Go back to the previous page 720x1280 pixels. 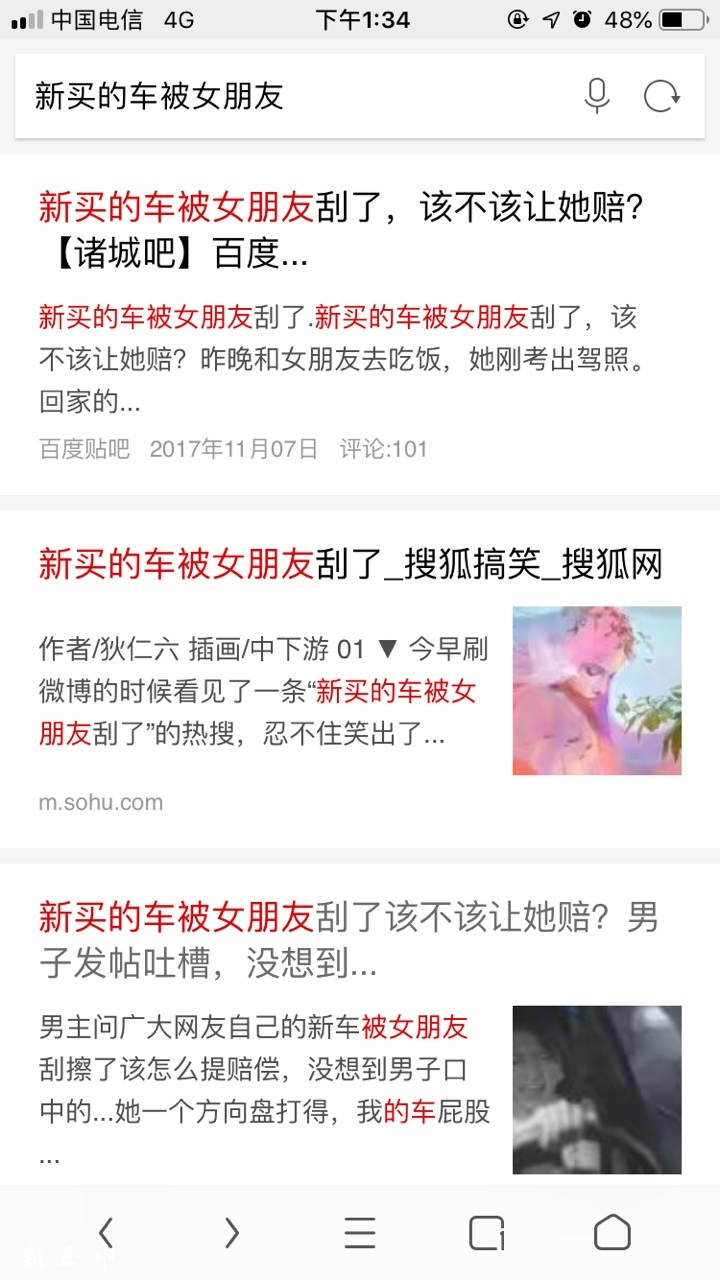[106, 1233]
